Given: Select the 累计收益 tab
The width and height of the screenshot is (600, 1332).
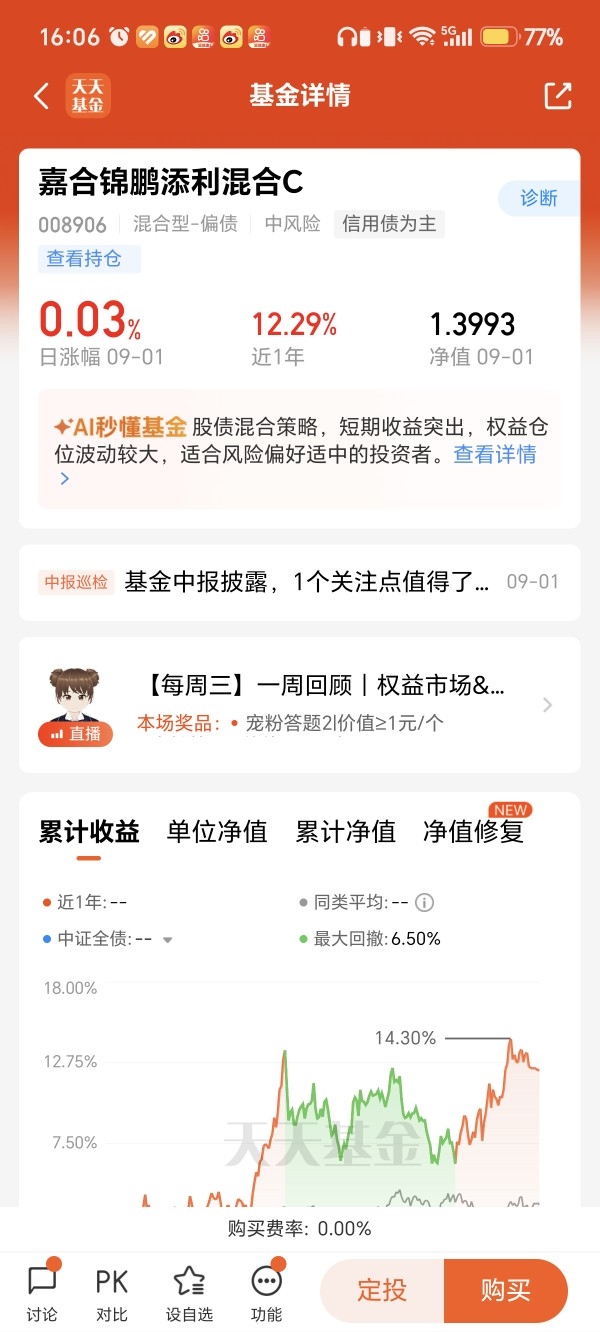Looking at the screenshot, I should [x=89, y=831].
